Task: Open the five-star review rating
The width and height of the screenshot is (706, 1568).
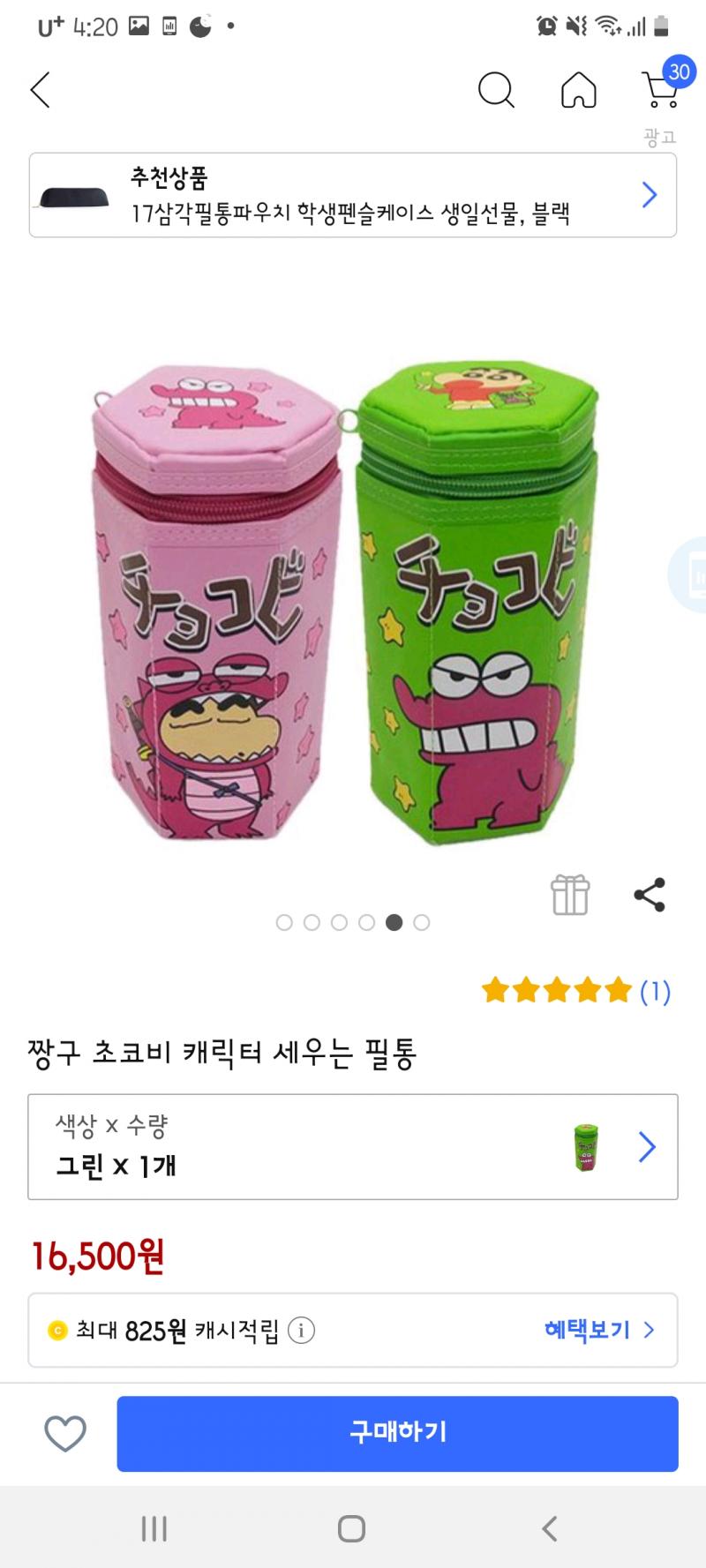Action: click(576, 992)
